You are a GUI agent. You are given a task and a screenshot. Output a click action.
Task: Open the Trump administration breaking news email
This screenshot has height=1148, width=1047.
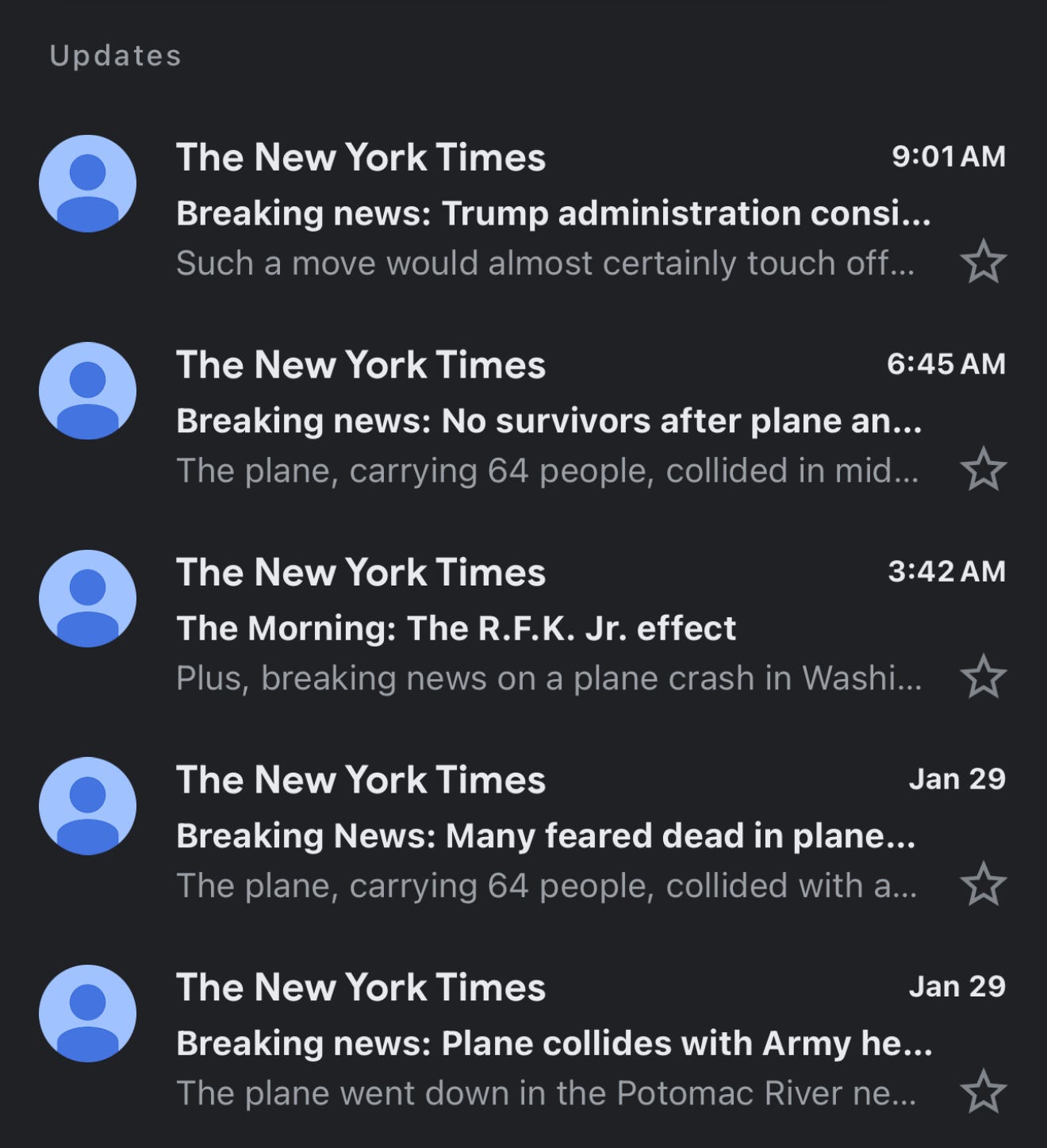point(552,213)
